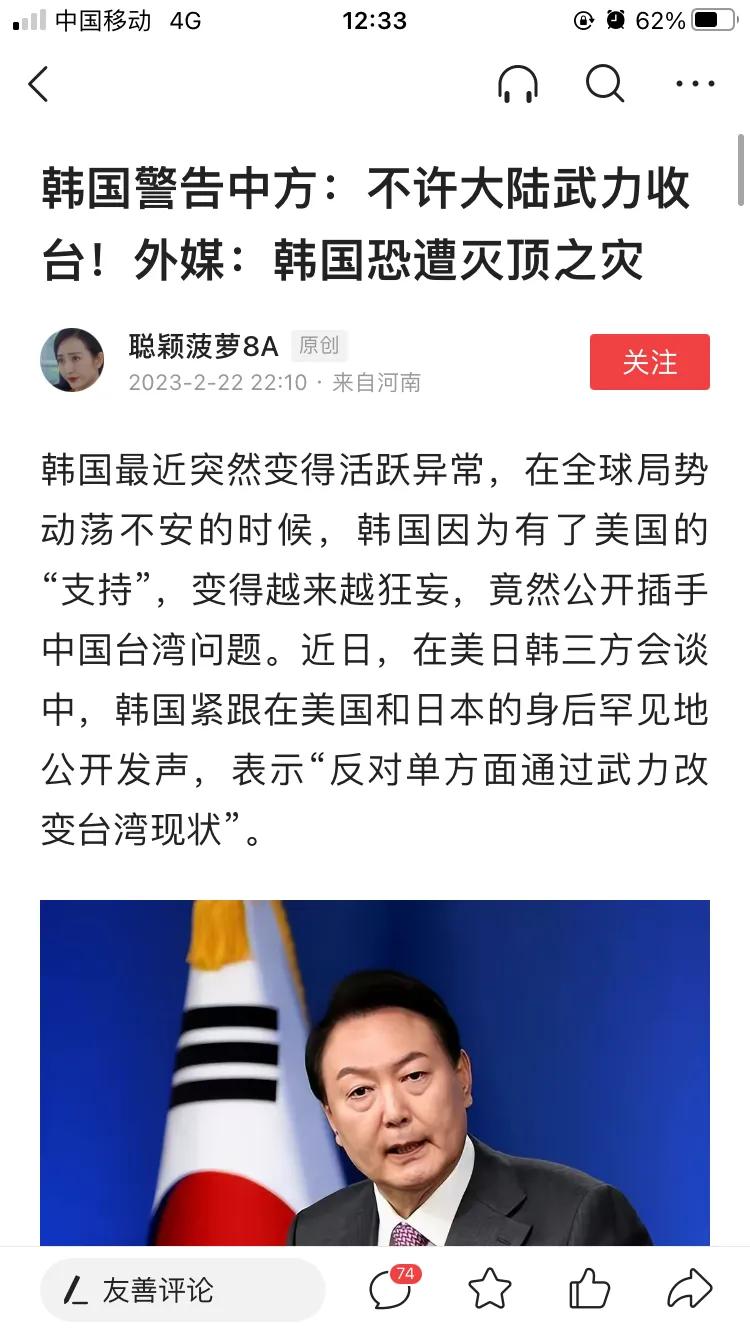
Task: Open search from the top bar
Action: tap(604, 85)
